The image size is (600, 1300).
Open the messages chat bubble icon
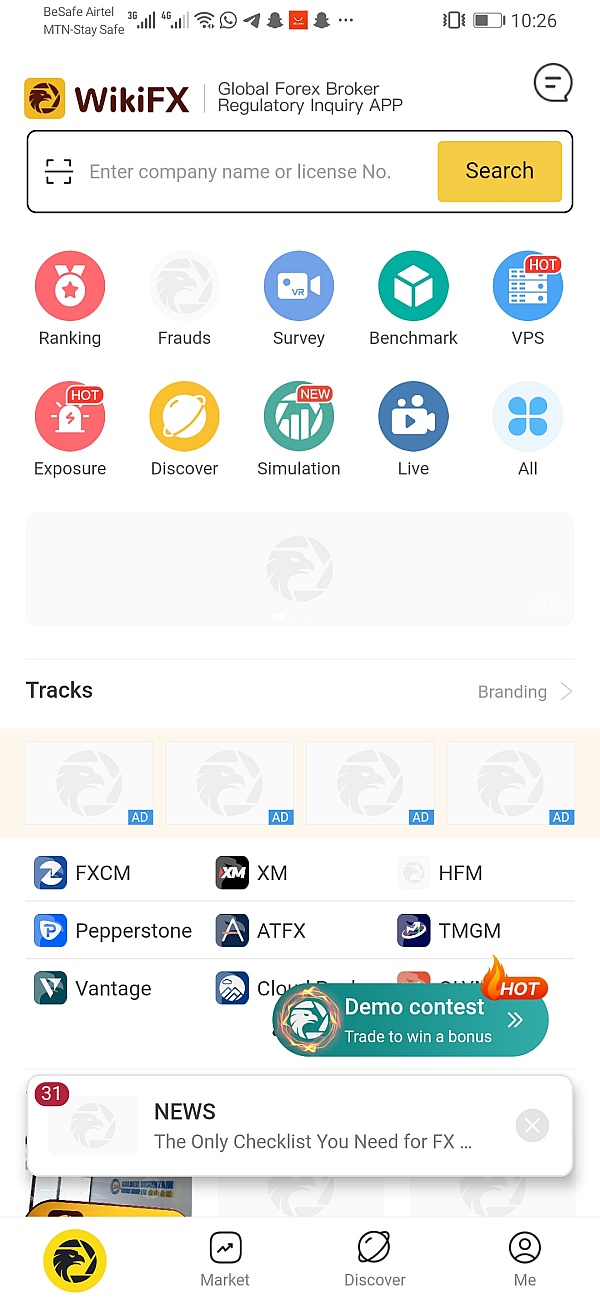[x=553, y=83]
